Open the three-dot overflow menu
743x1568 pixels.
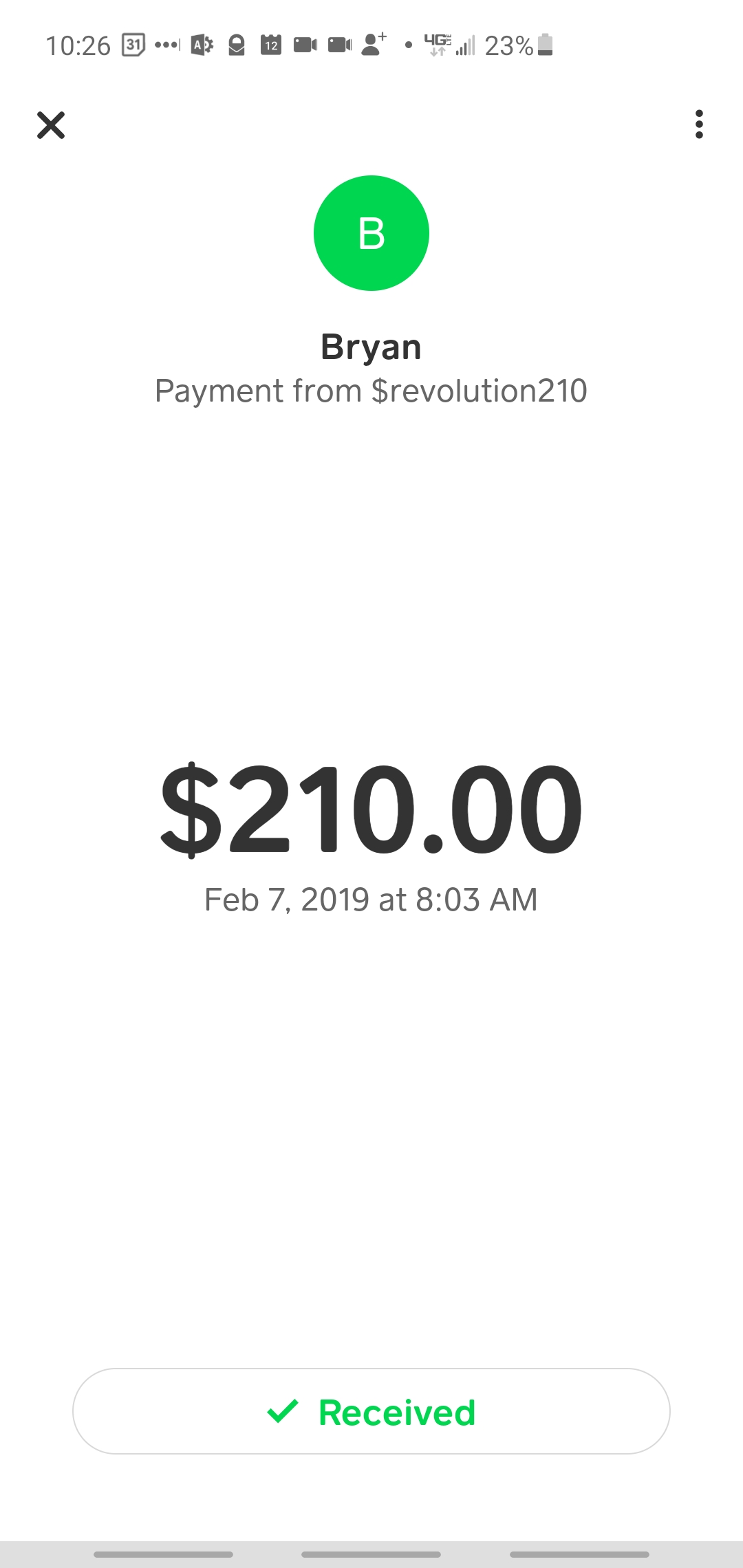(x=699, y=124)
